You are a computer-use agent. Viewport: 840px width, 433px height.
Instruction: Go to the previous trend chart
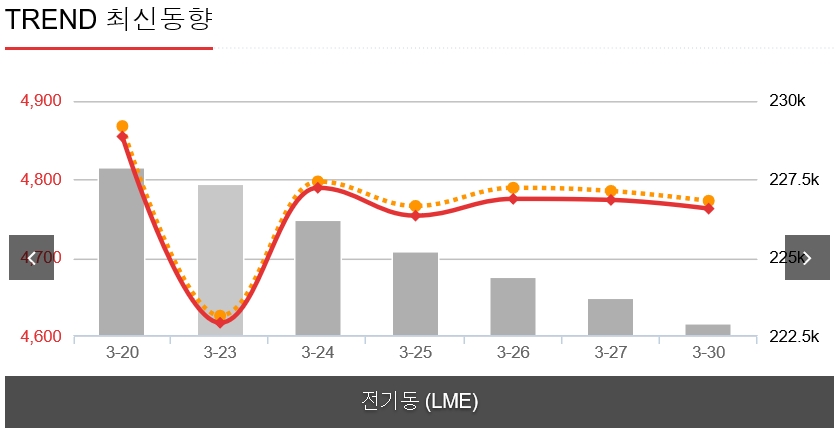click(x=31, y=258)
